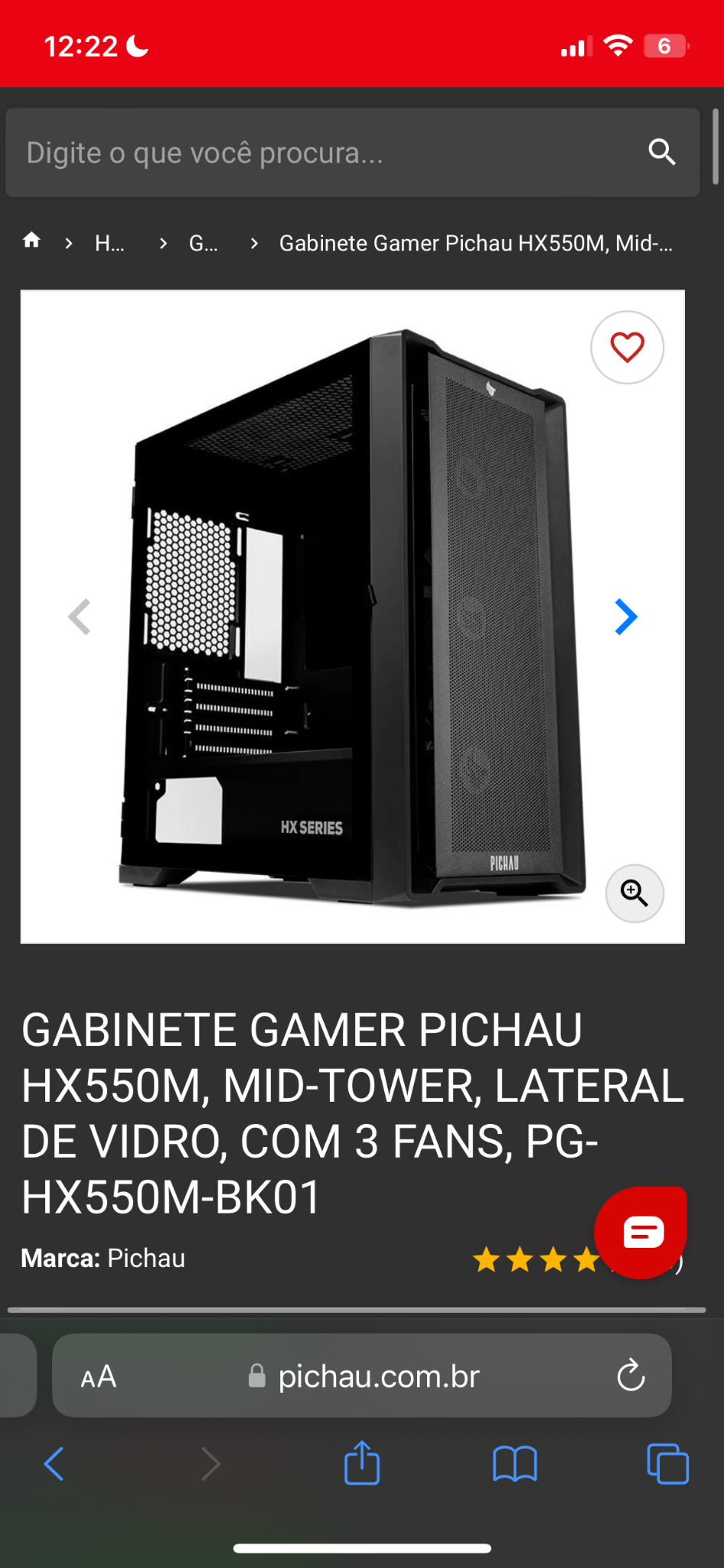Viewport: 724px width, 1568px height.
Task: Open the tabs overview
Action: click(x=667, y=1464)
